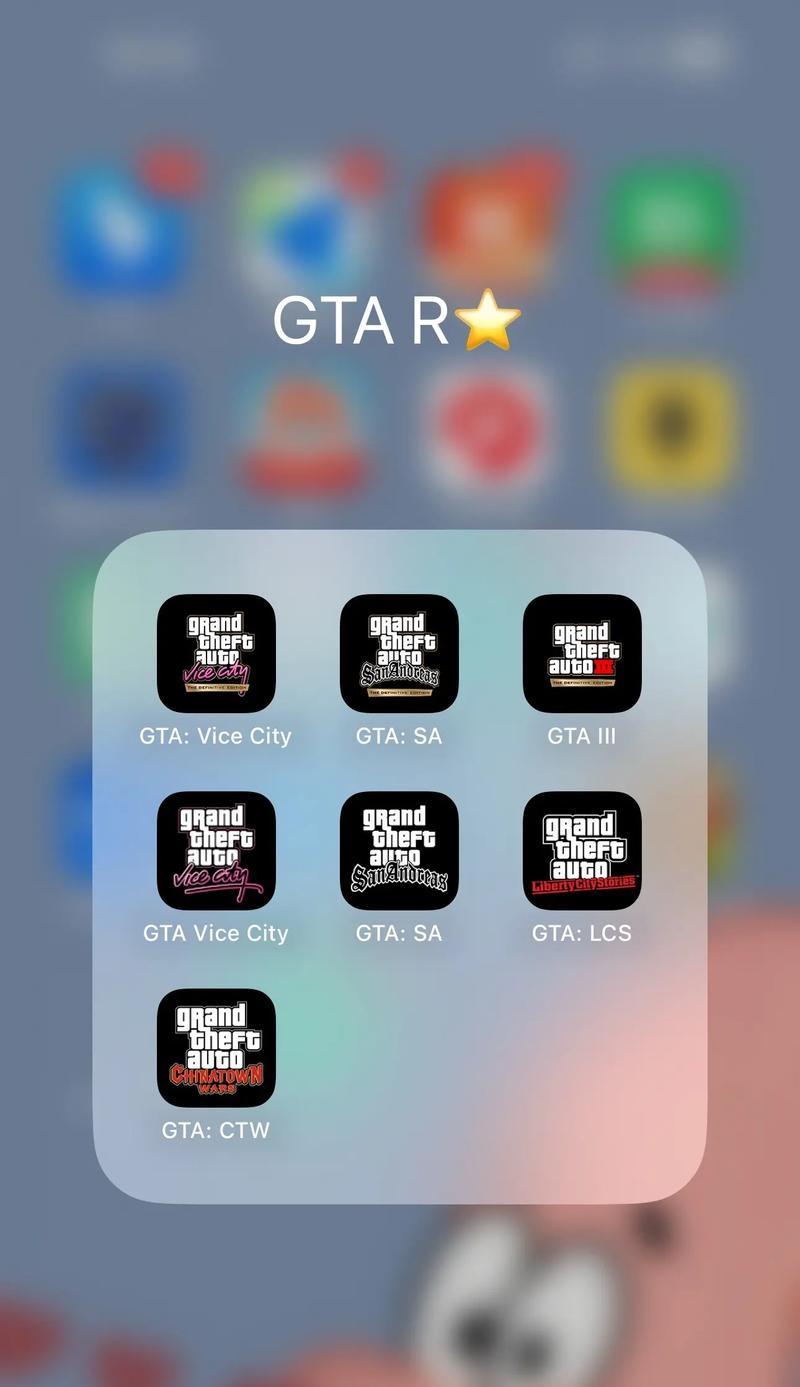
Task: Open original GTA: SA without Definitive banner
Action: (399, 850)
